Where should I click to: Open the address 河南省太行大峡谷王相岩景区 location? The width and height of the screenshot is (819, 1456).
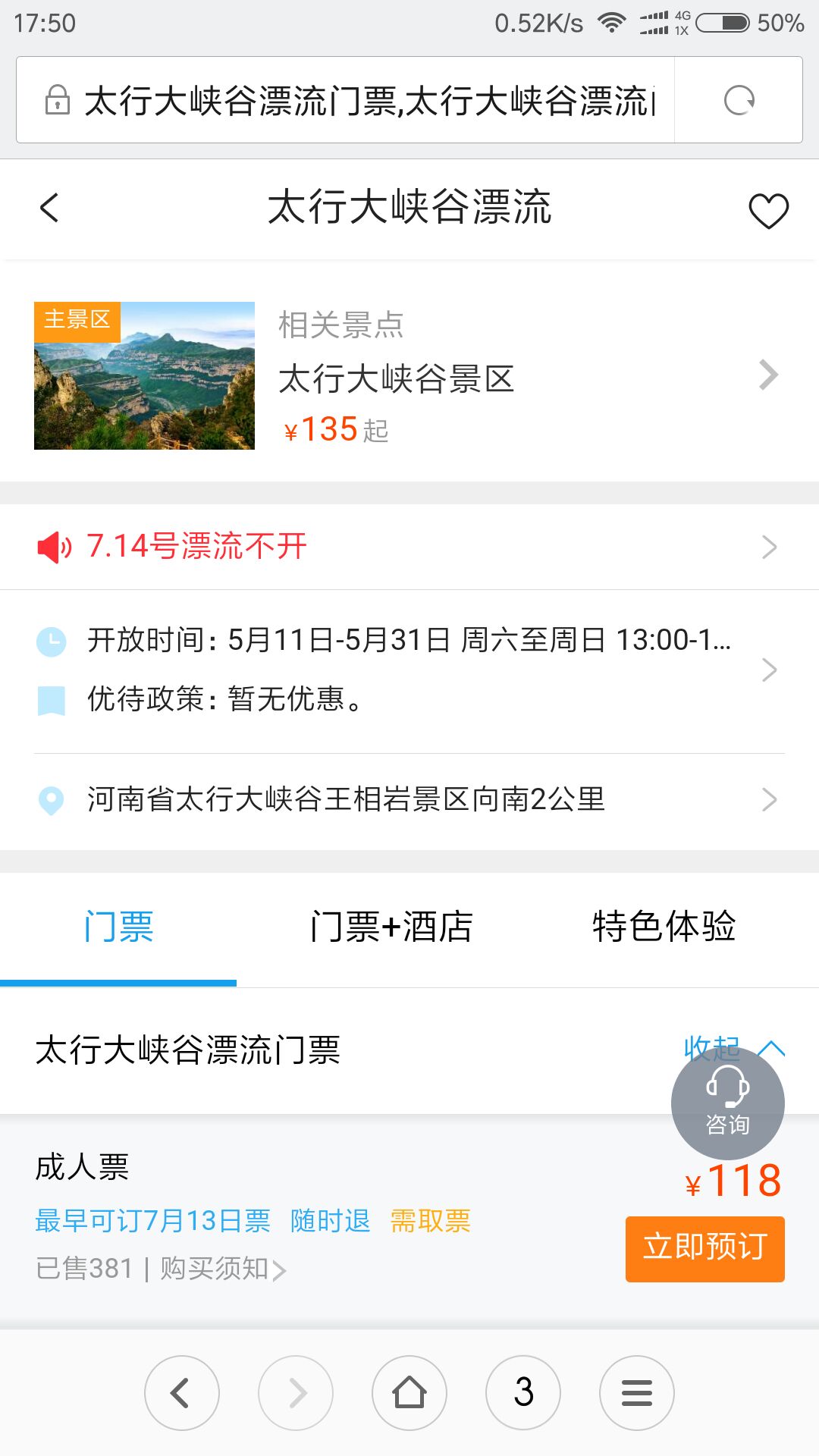click(x=409, y=799)
